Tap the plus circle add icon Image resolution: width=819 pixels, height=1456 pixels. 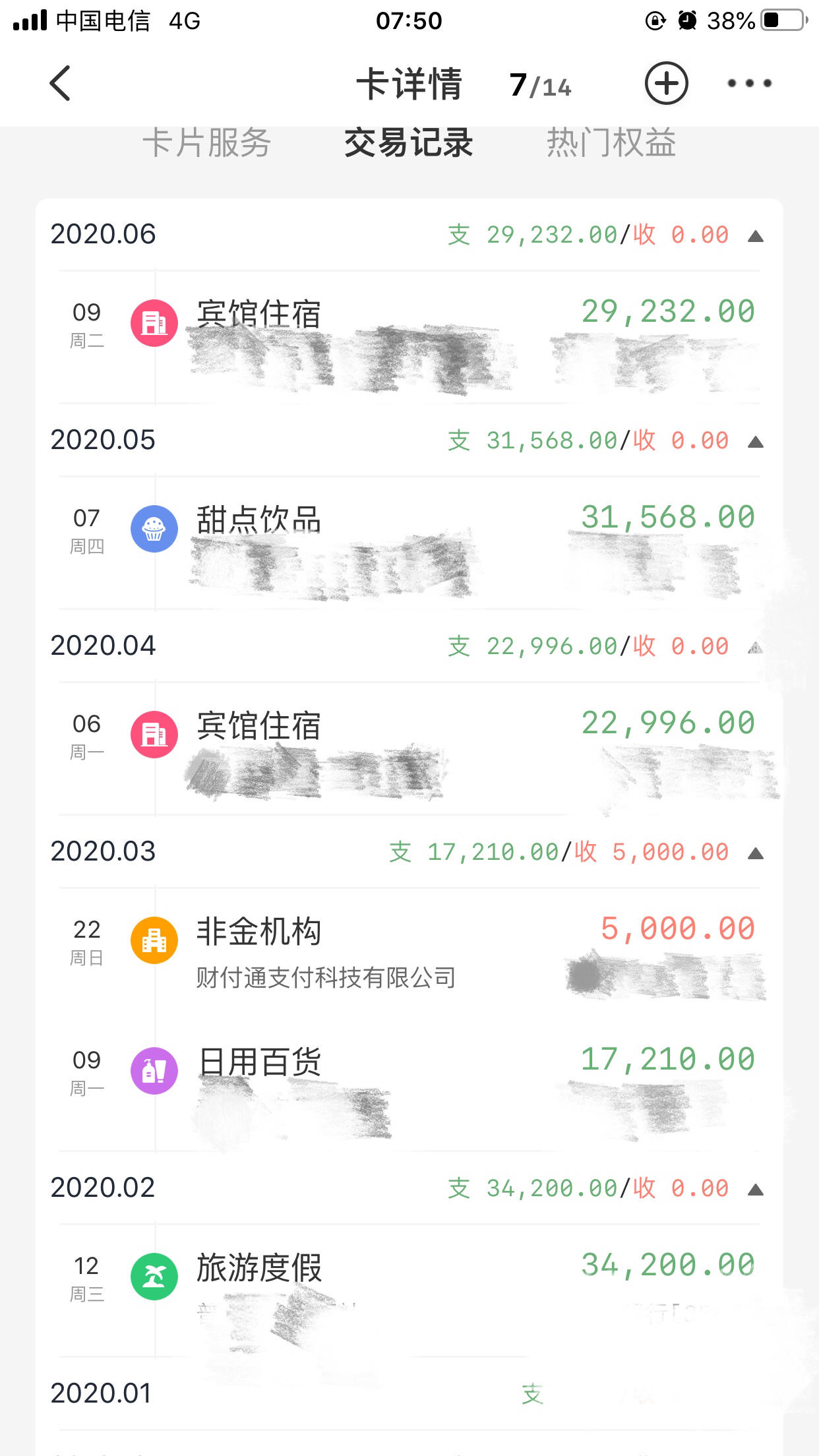point(666,84)
